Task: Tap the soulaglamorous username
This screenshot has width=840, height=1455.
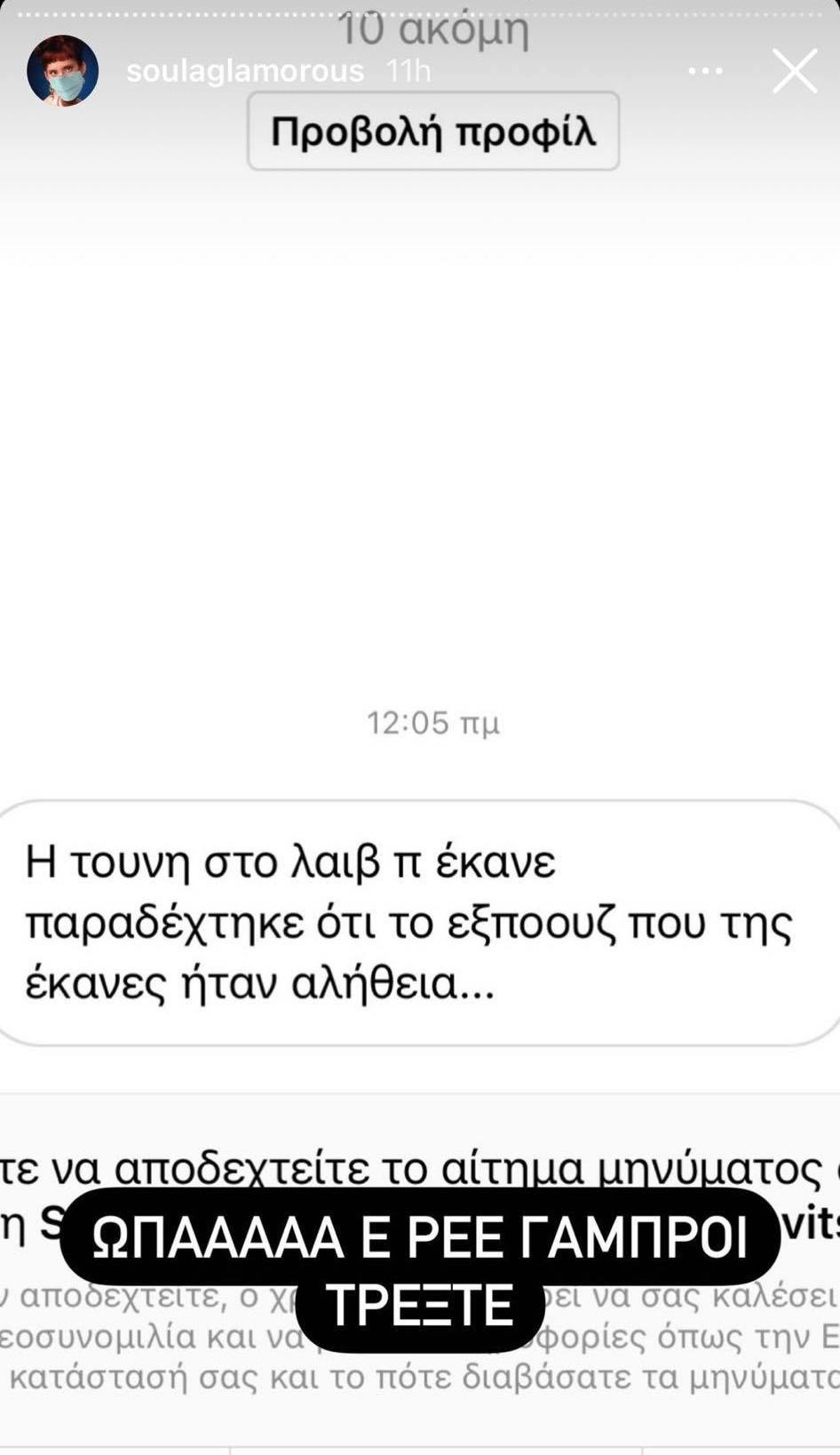Action: (245, 71)
